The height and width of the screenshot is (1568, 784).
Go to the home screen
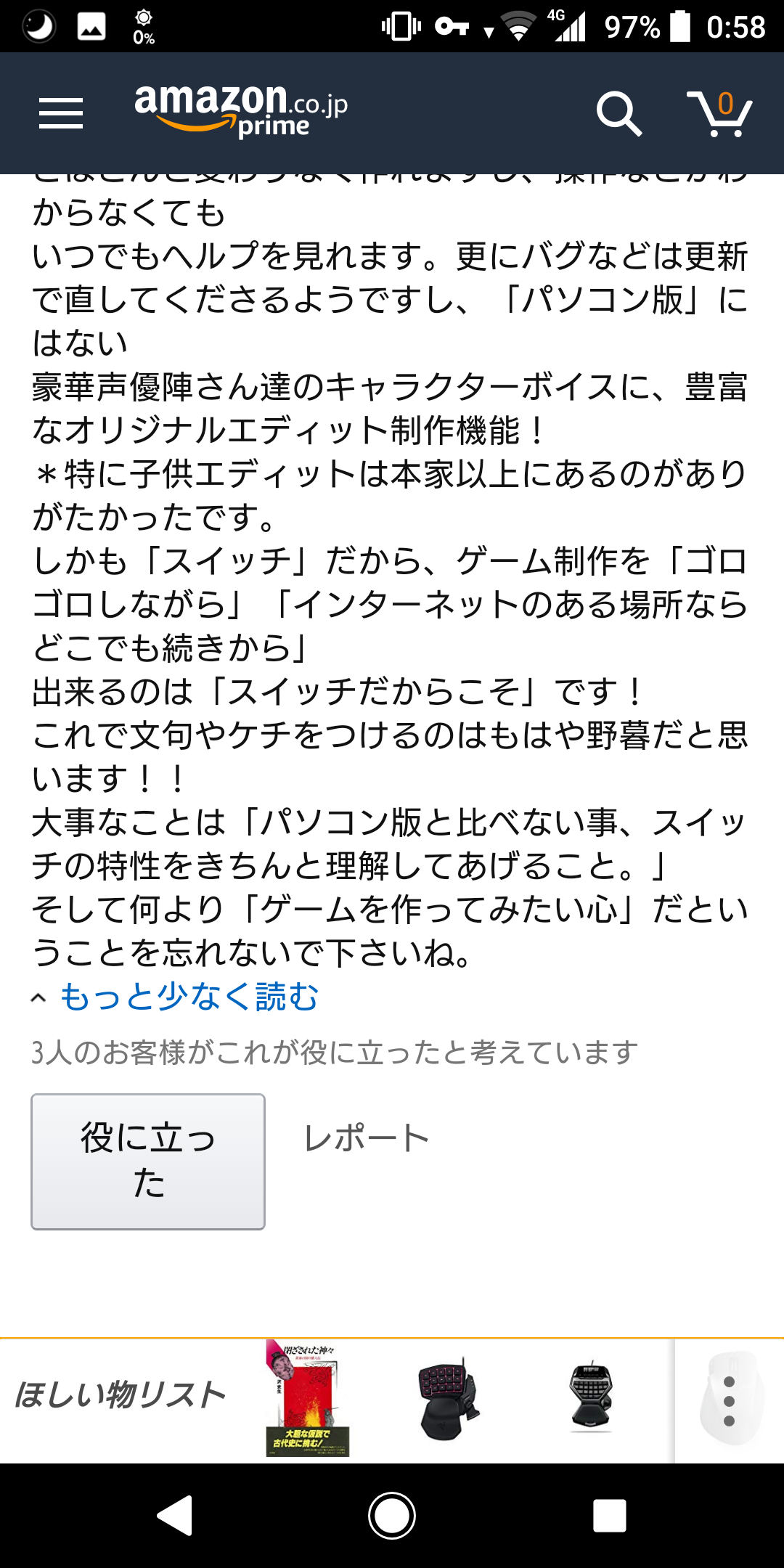[392, 1516]
